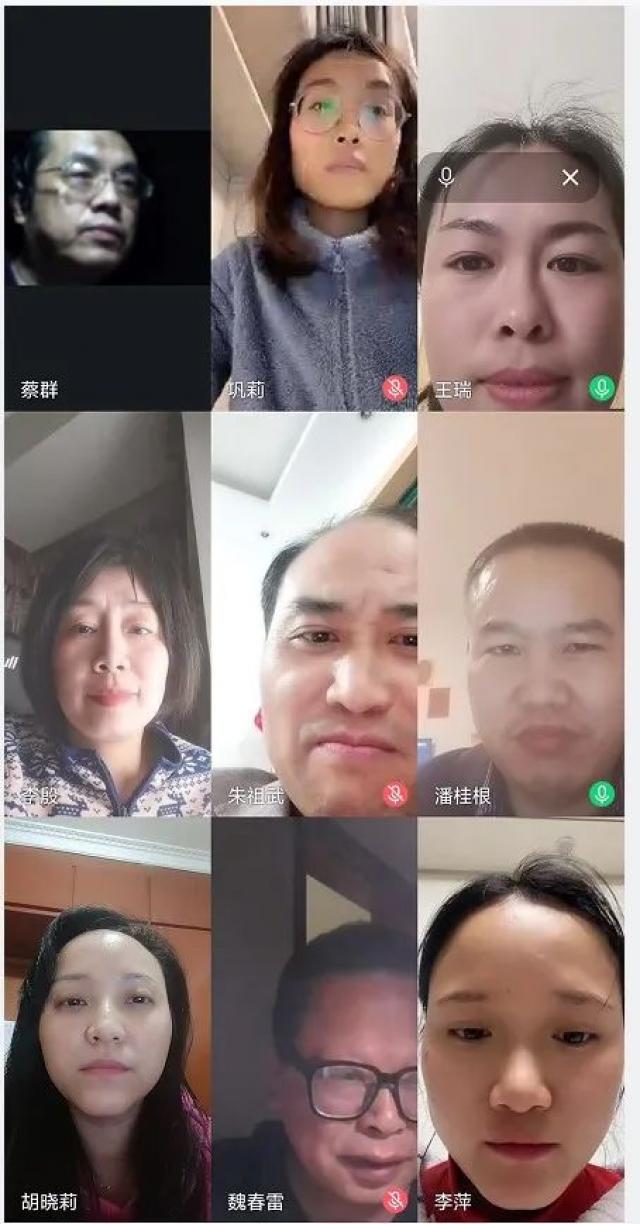
Task: Enlarge 巩莉's video tile
Action: coord(314,208)
